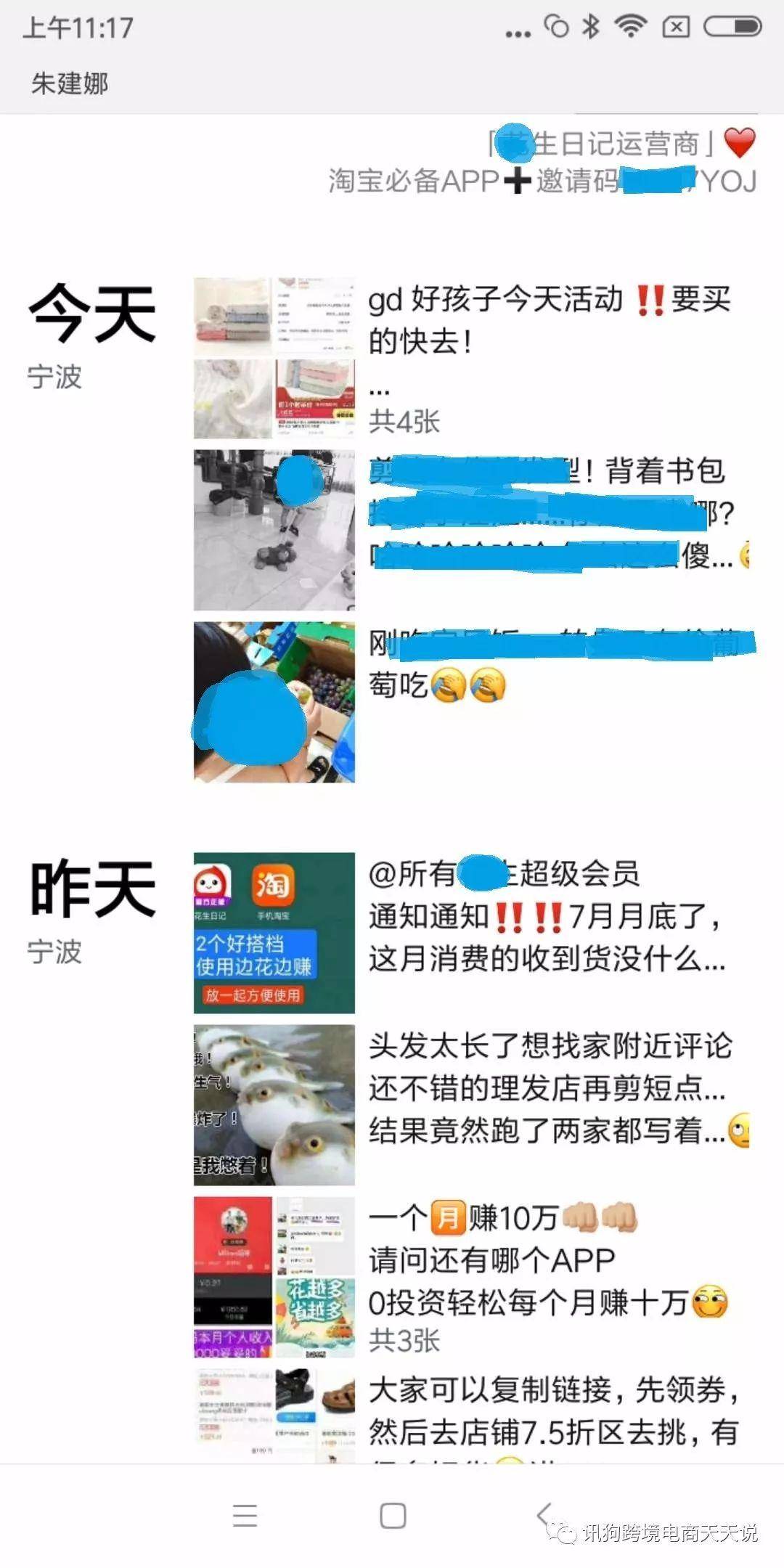Go to the home screen via the square button
The width and height of the screenshot is (784, 1568).
(x=393, y=1516)
